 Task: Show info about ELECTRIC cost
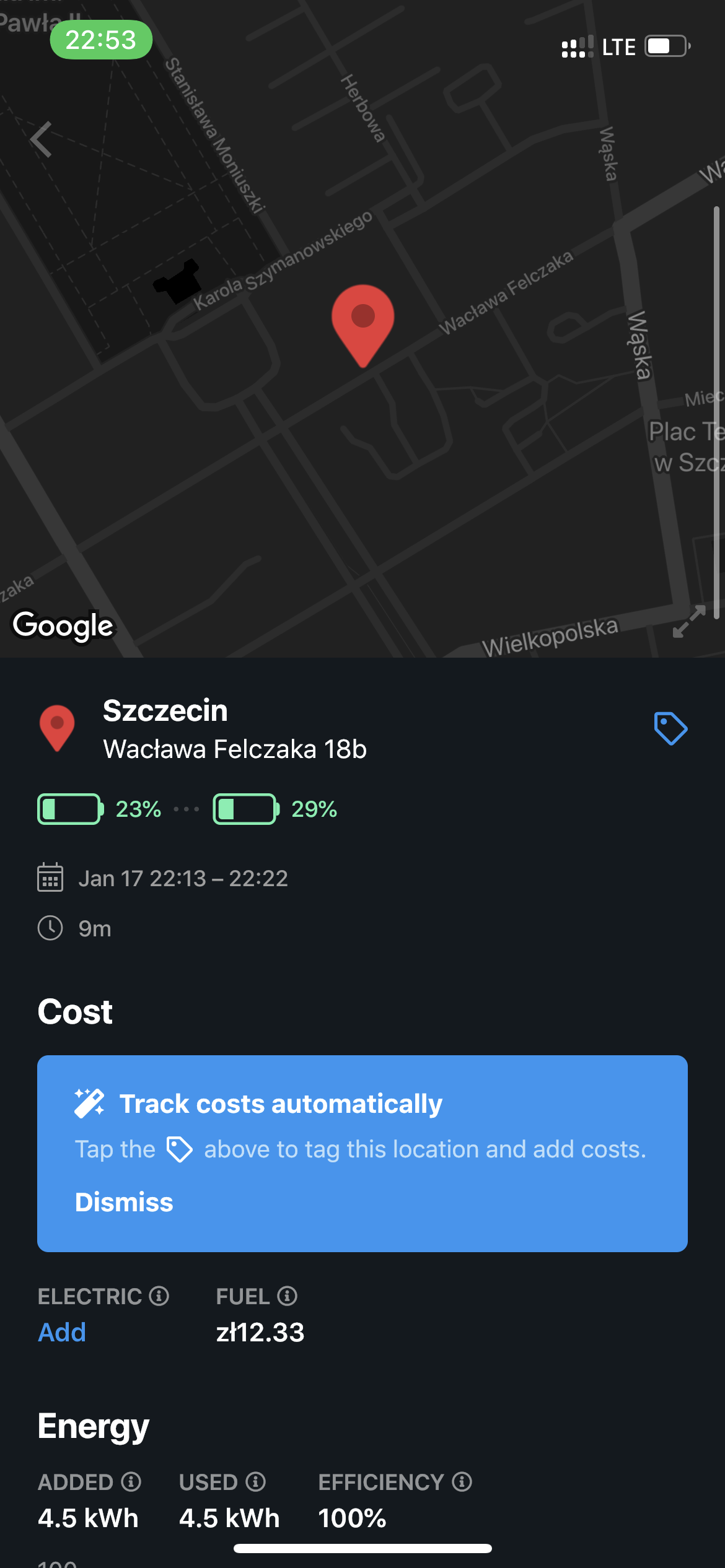point(159,1296)
